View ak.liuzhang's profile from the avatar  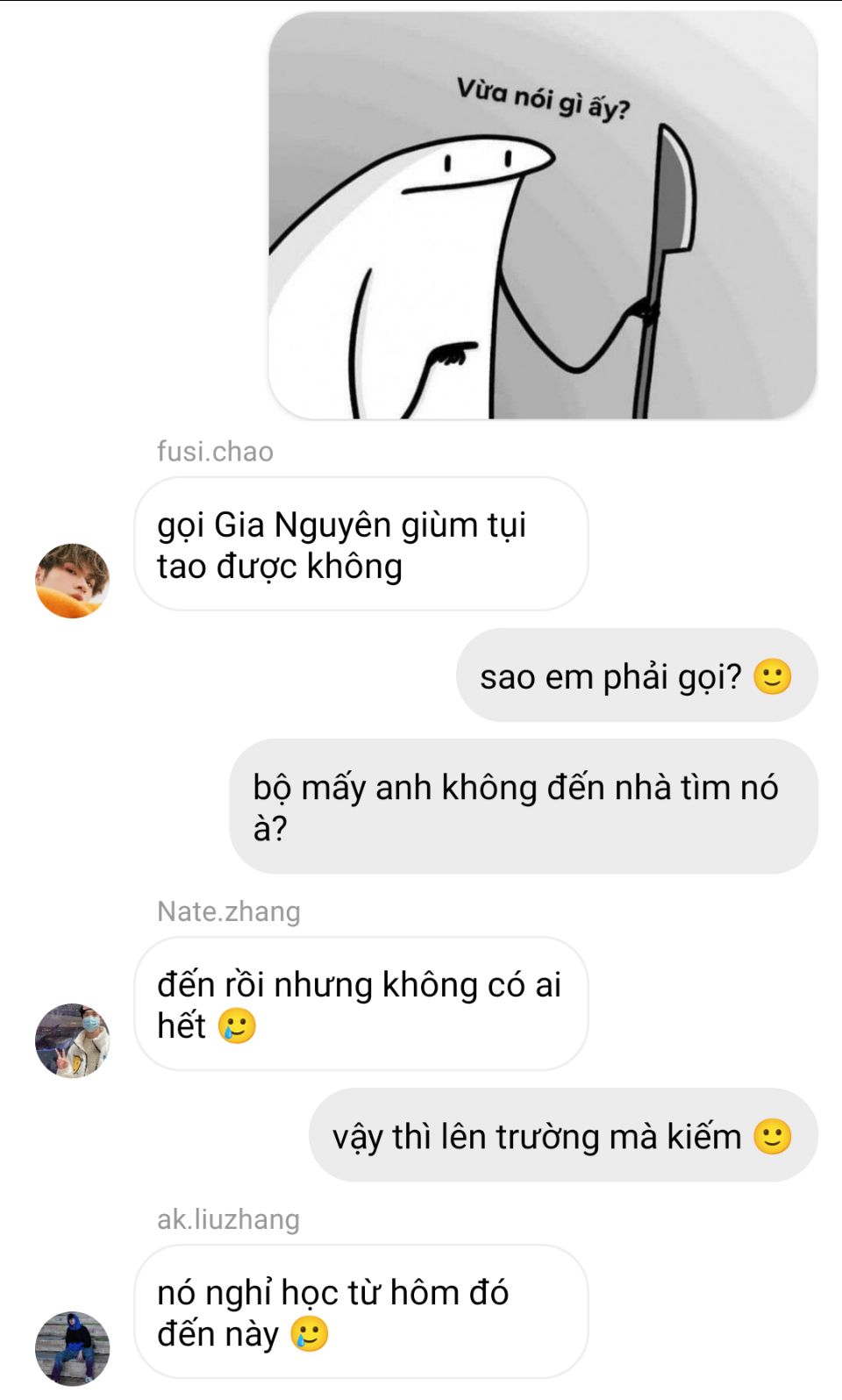pyautogui.click(x=72, y=1348)
